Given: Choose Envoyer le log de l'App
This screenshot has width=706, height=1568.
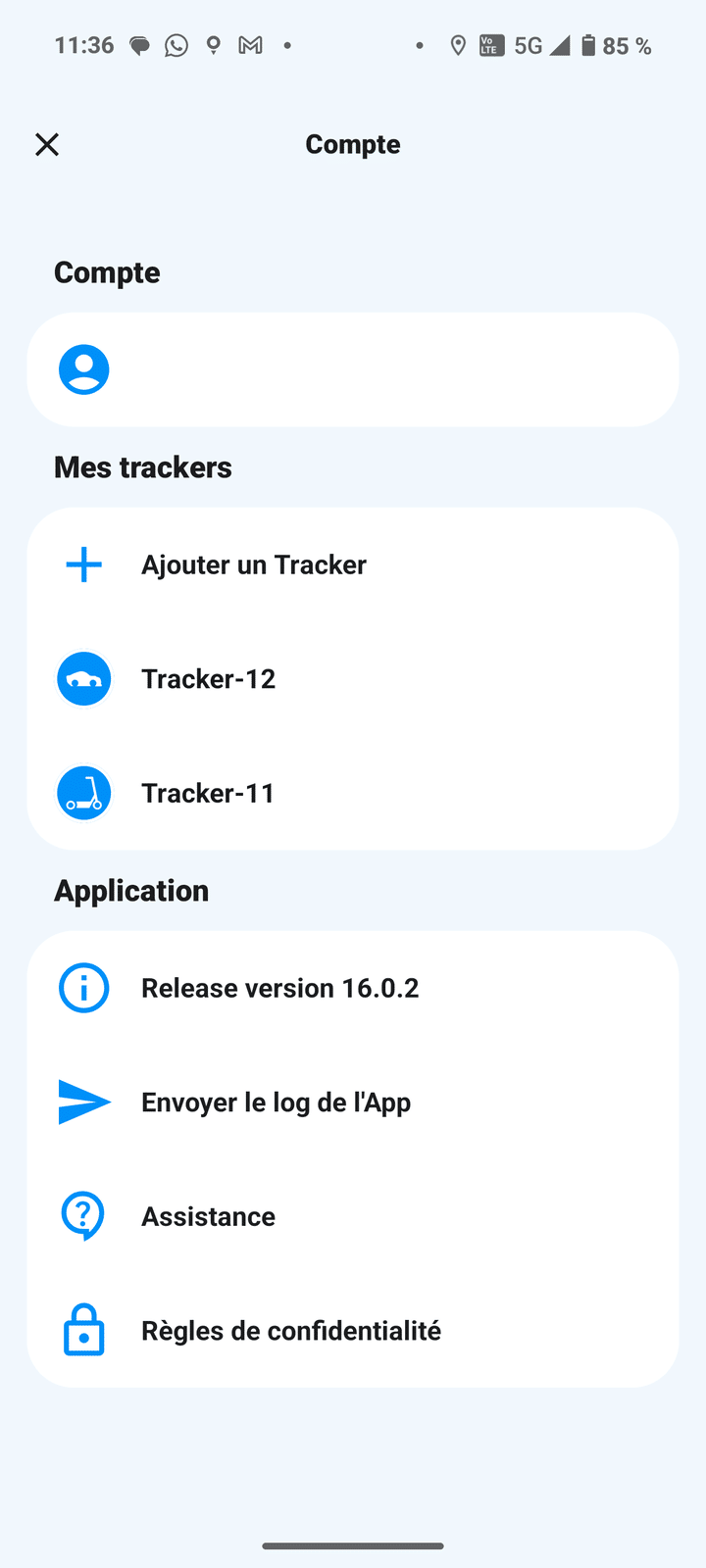Looking at the screenshot, I should pos(276,1102).
